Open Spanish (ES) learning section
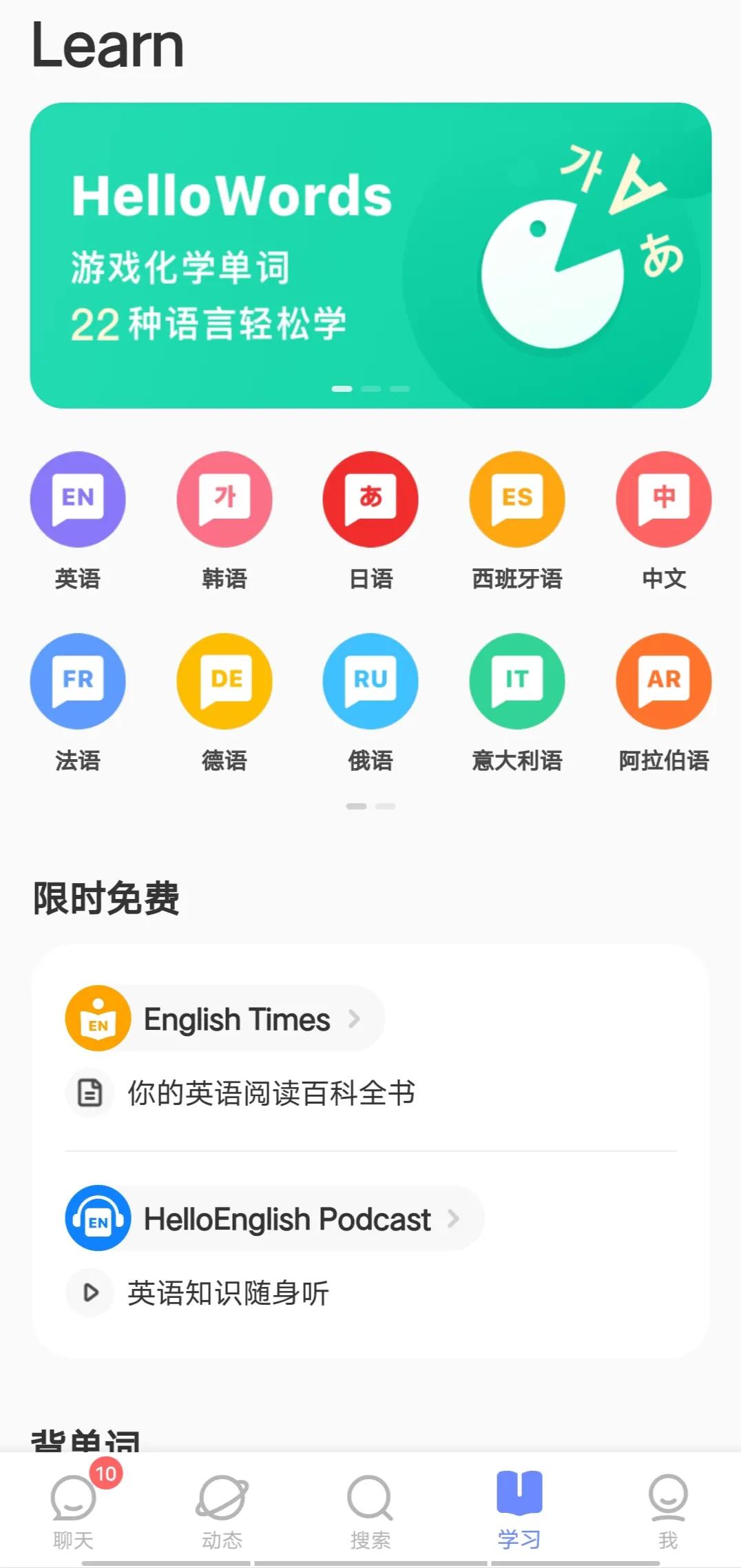The width and height of the screenshot is (741, 1568). (516, 500)
